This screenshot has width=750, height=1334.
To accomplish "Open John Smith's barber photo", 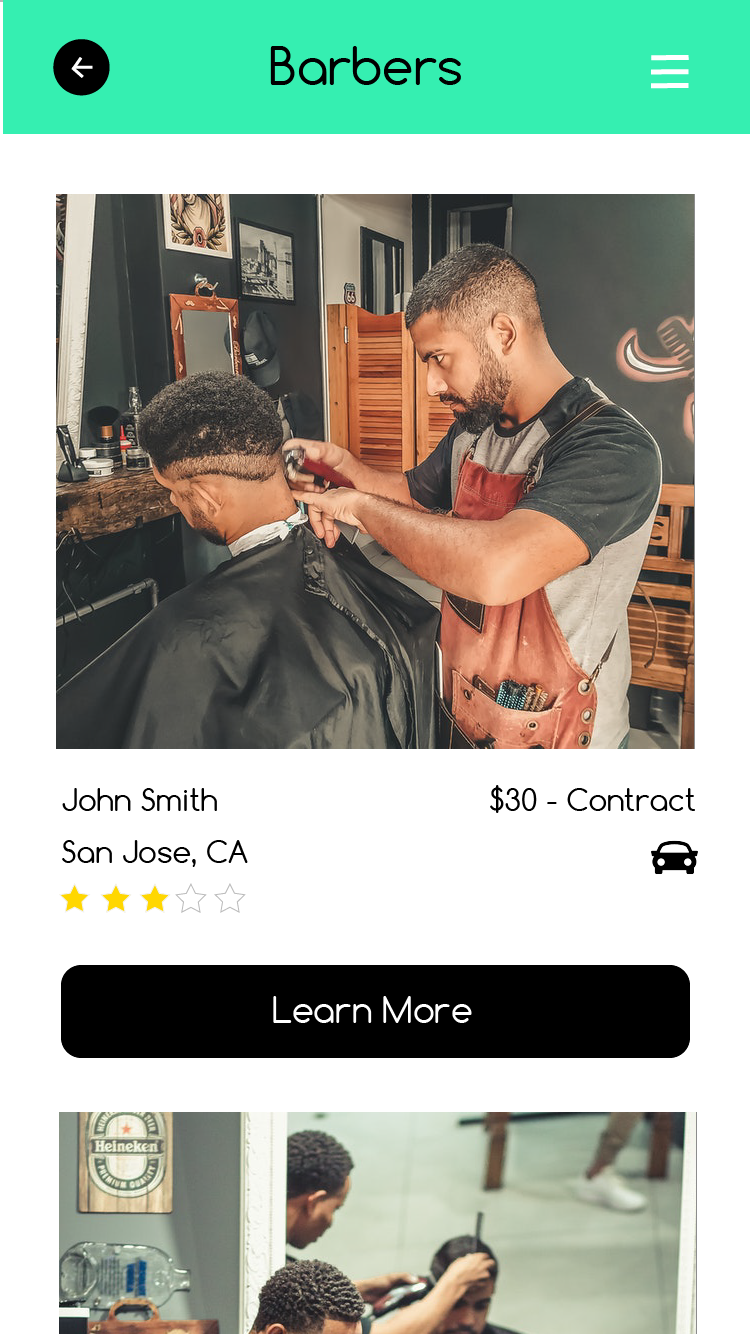I will (375, 471).
